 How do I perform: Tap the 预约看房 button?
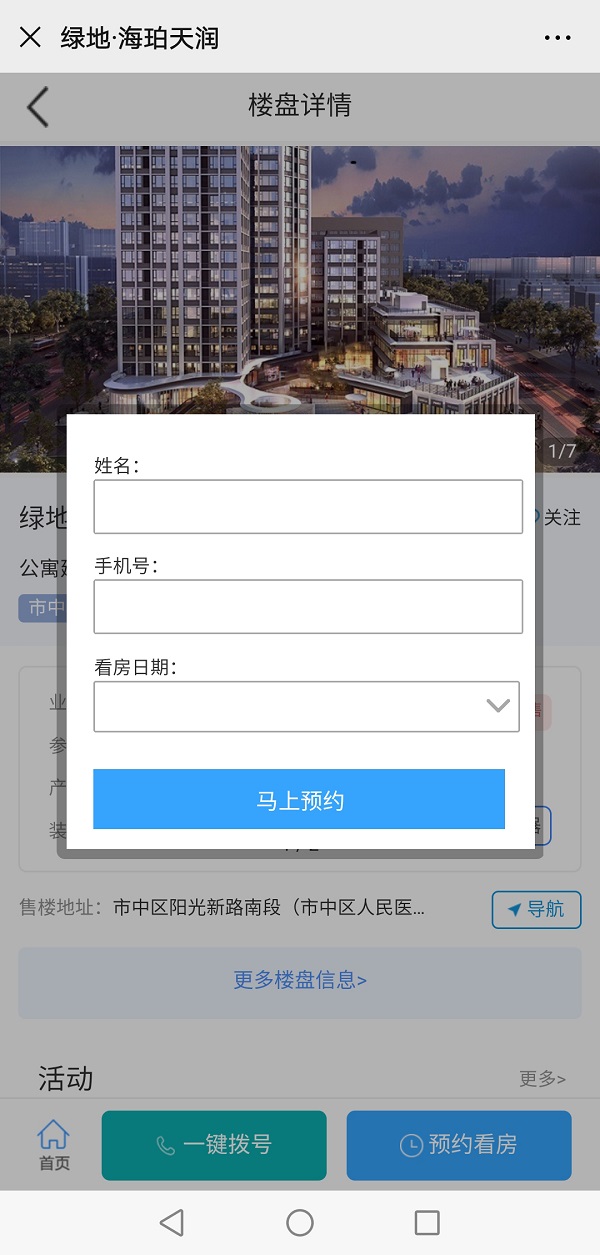459,1145
